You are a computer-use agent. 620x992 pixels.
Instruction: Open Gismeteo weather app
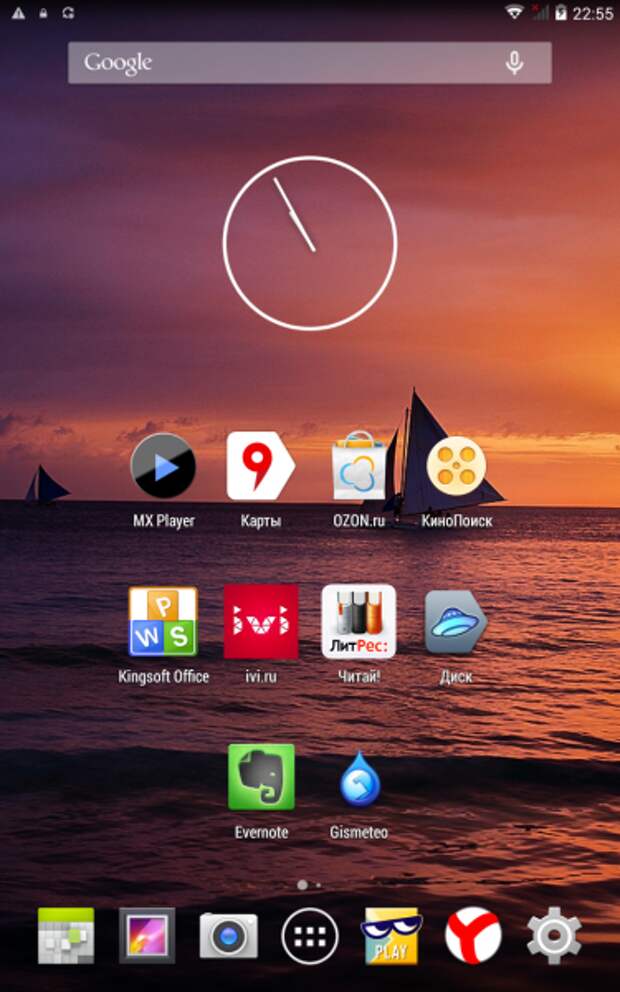pyautogui.click(x=358, y=777)
